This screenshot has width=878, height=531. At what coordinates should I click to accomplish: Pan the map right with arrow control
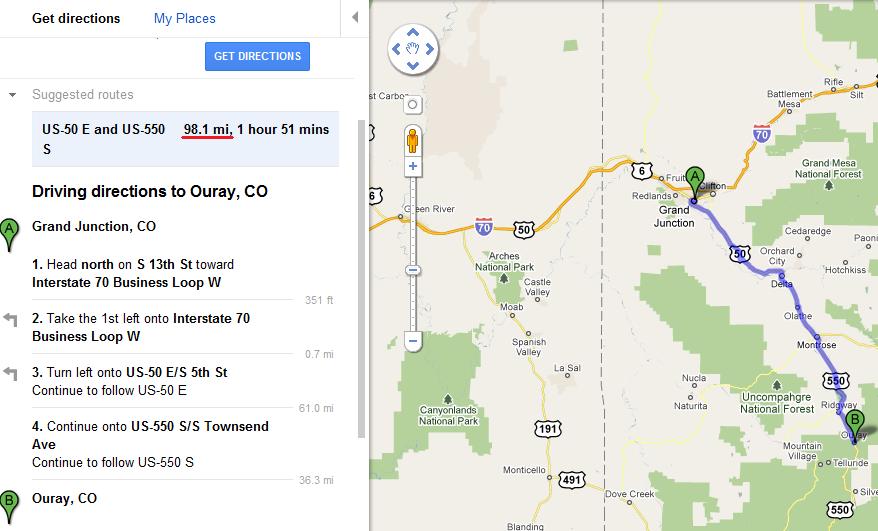[x=430, y=49]
